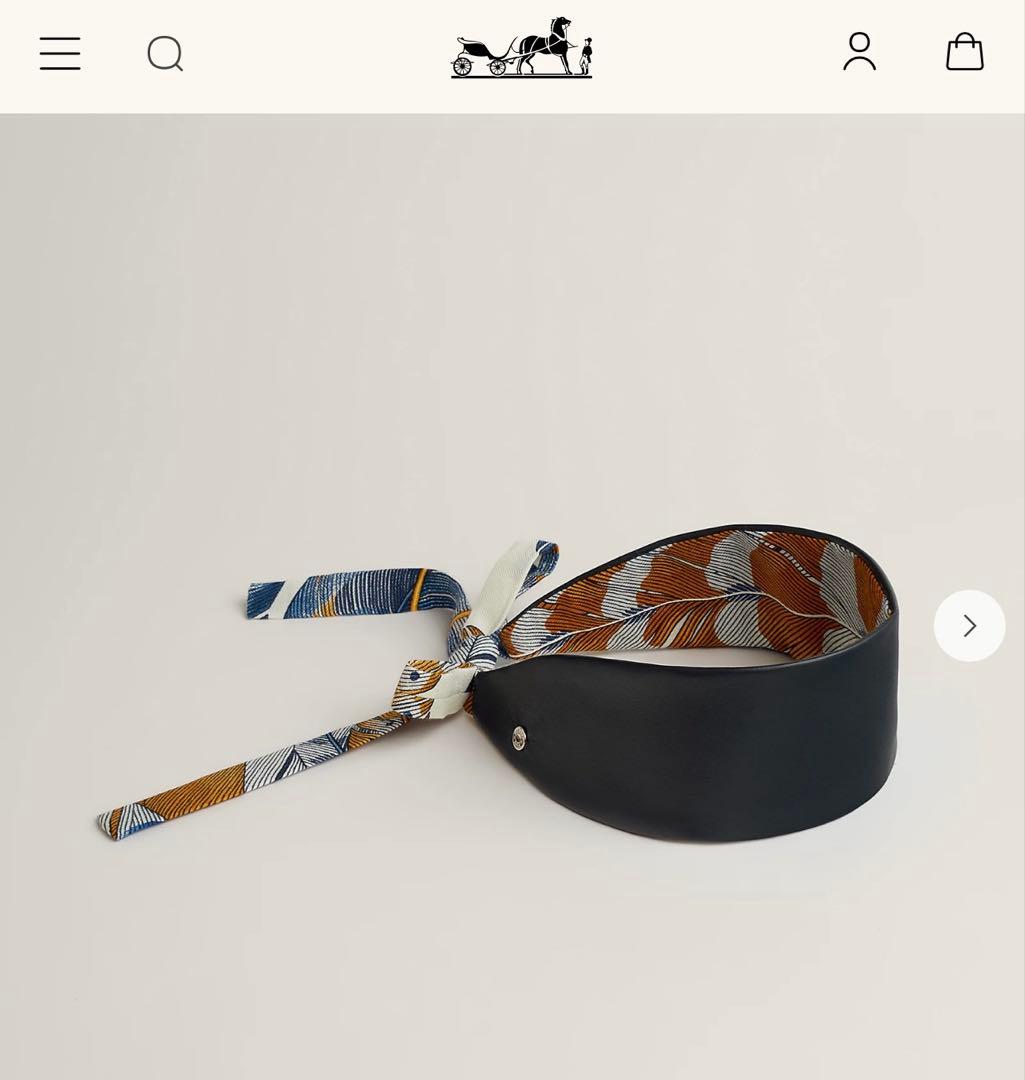Open the hamburger menu
The image size is (1025, 1080).
coord(60,54)
